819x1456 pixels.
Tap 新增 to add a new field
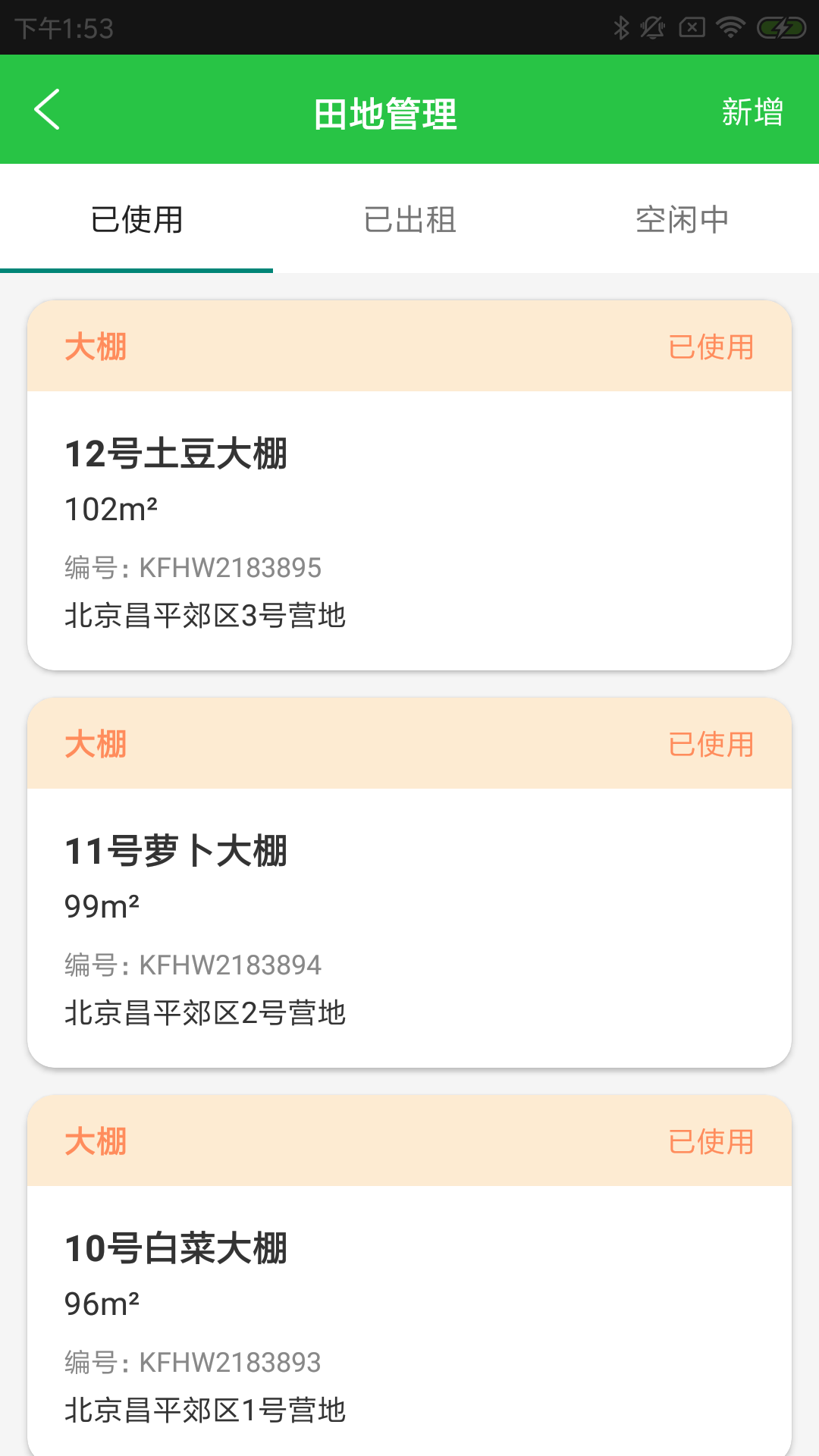[752, 112]
